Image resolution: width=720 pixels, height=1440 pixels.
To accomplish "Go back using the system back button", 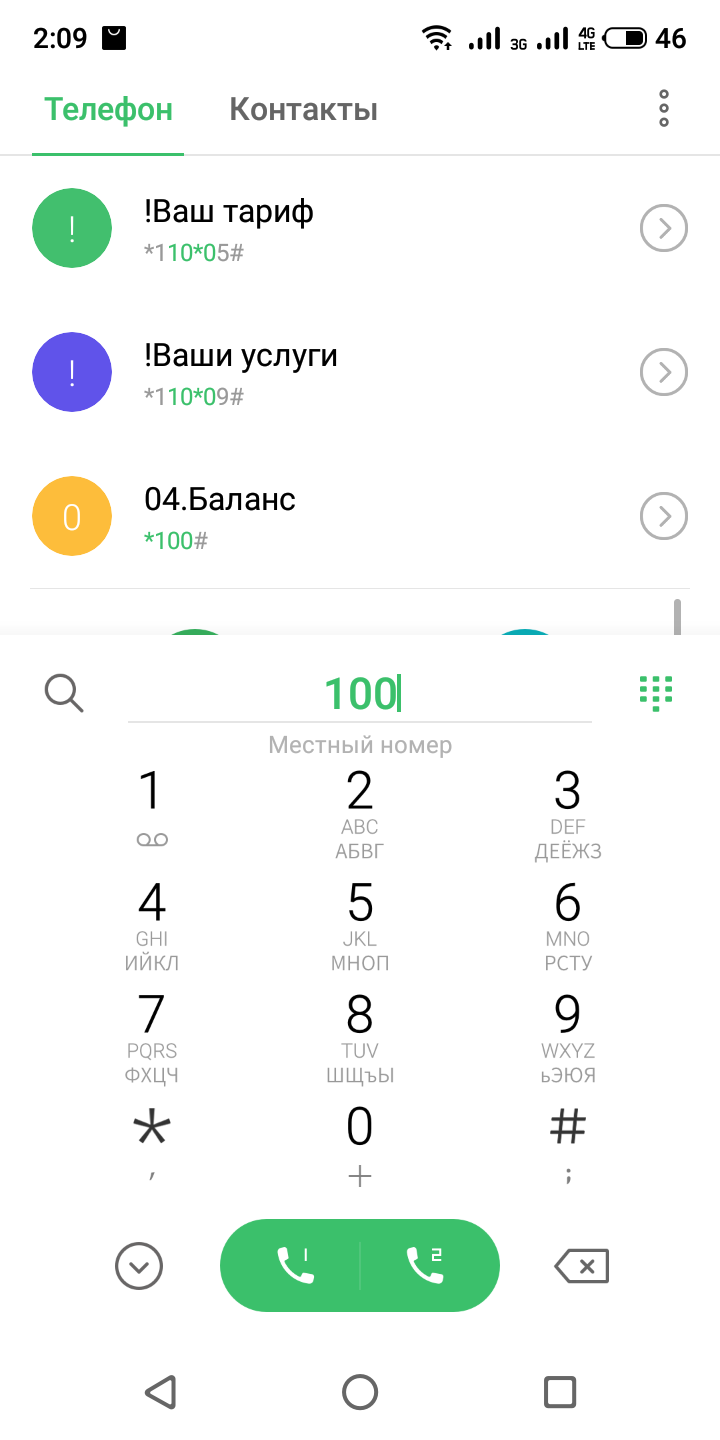I will click(x=160, y=1392).
